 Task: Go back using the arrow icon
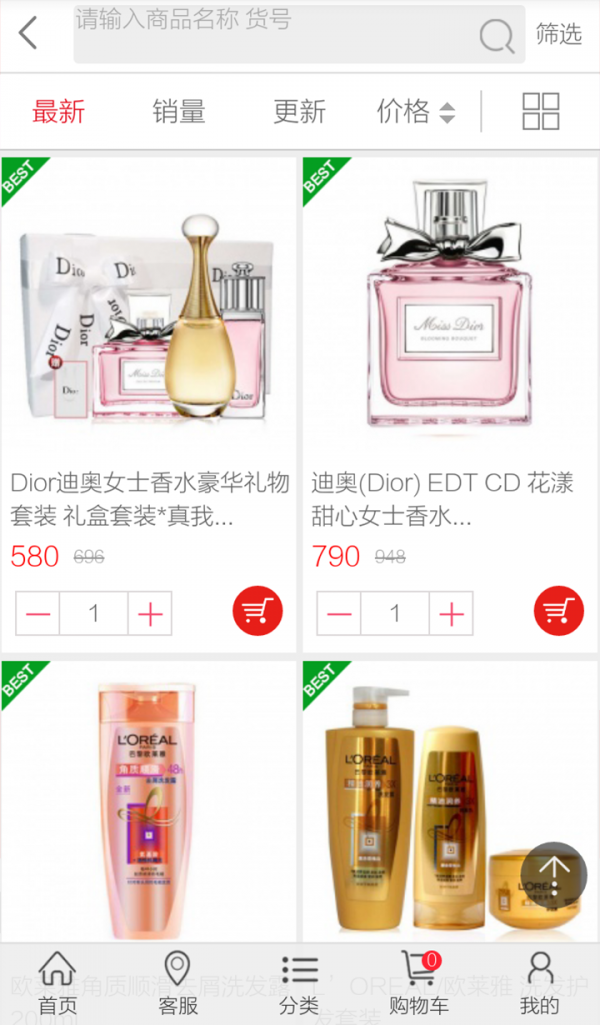tap(28, 33)
